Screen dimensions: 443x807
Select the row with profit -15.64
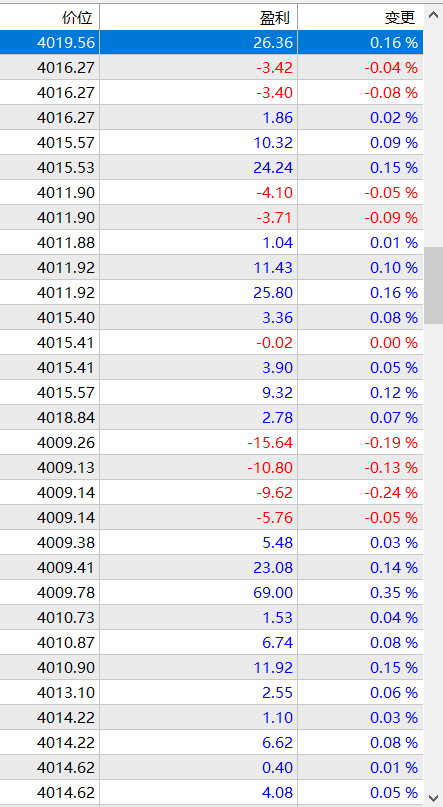point(211,442)
